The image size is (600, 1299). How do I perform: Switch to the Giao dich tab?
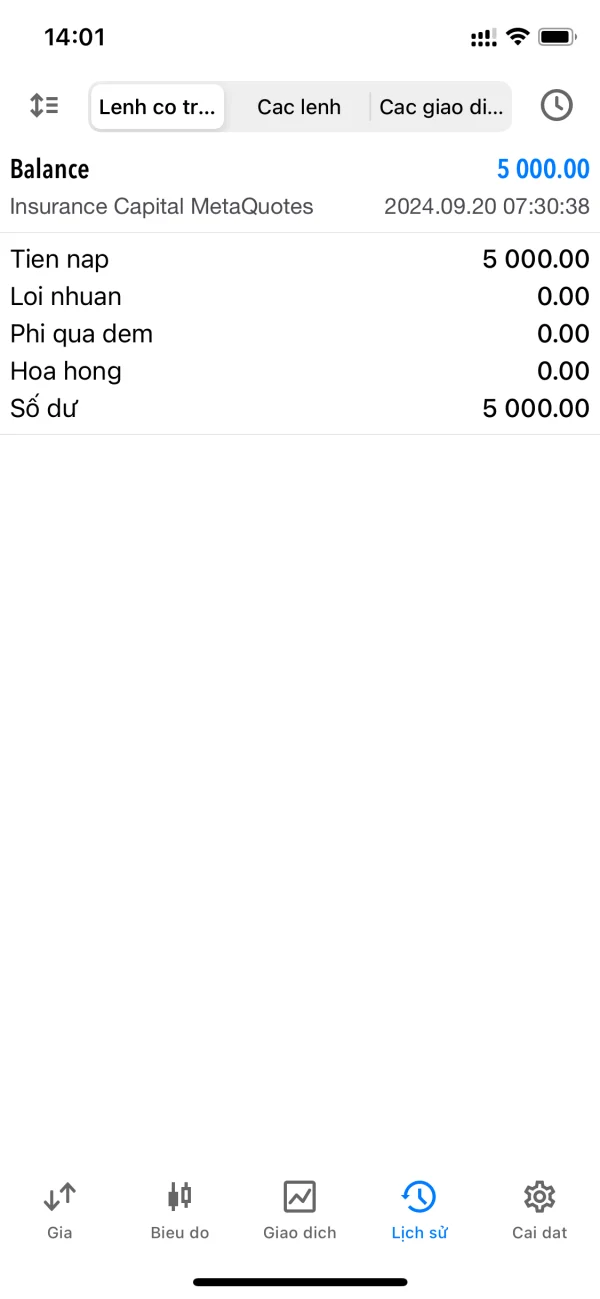[300, 1209]
